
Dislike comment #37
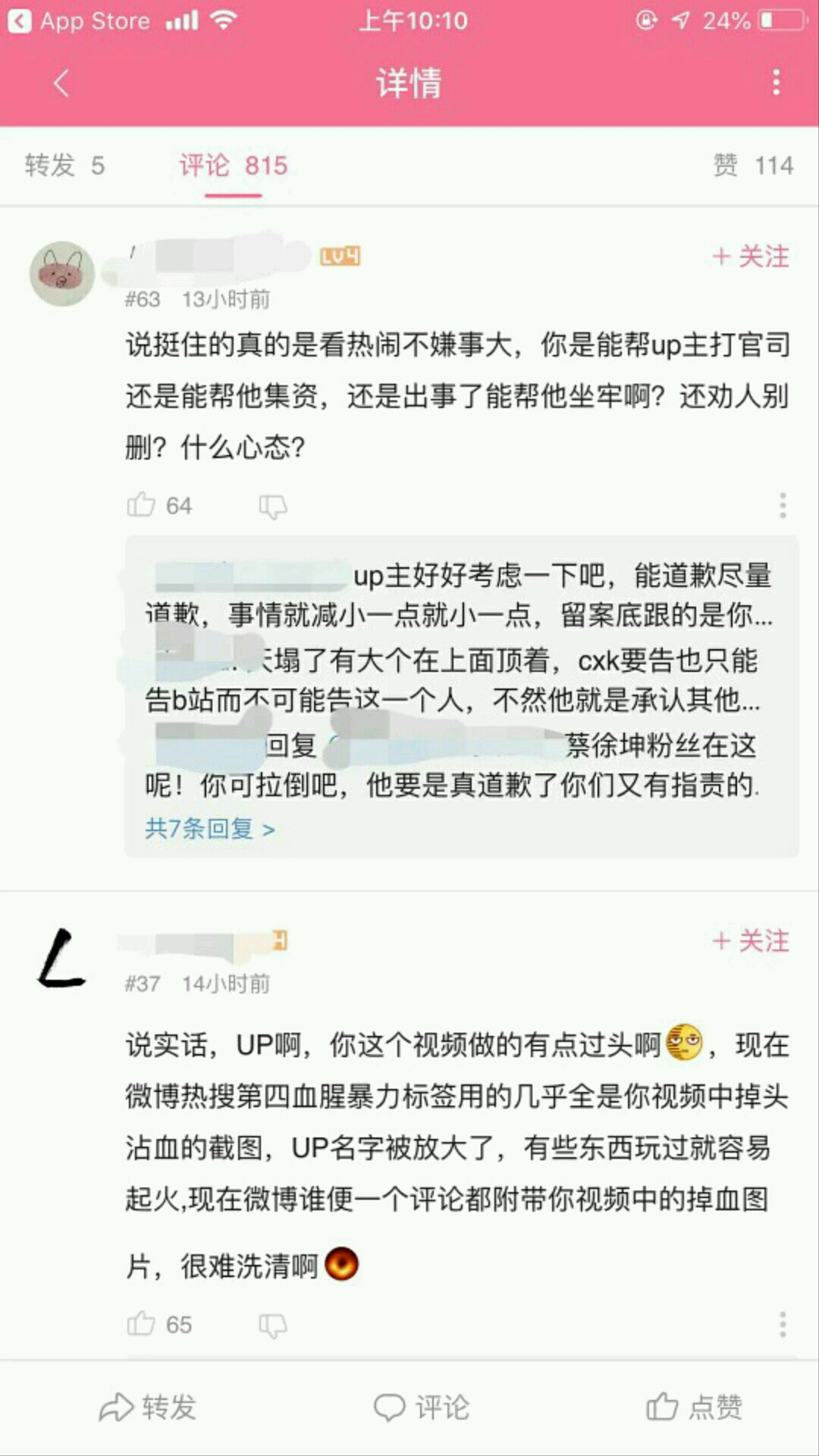click(x=273, y=1325)
